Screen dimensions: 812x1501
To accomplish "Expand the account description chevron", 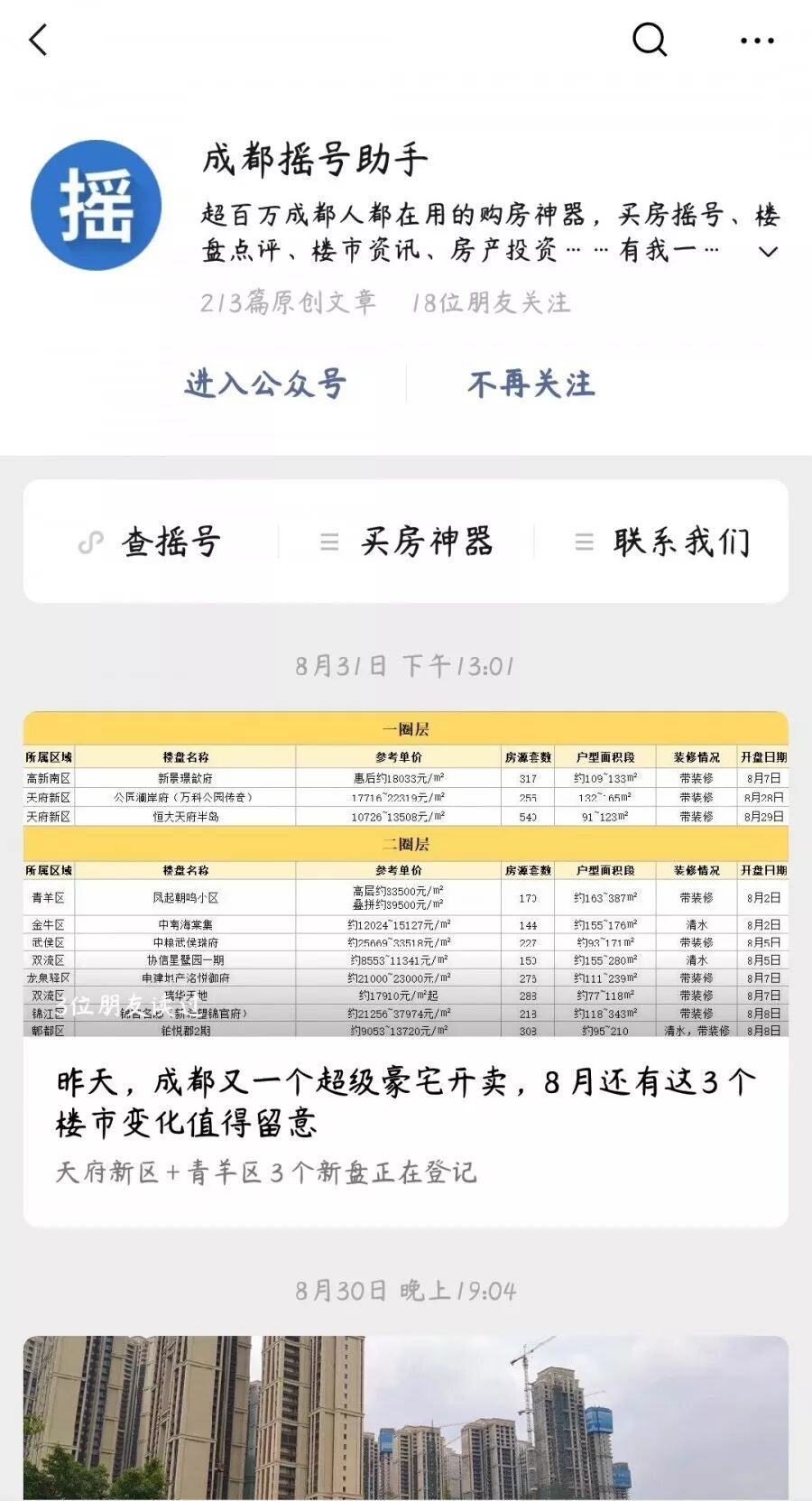I will click(x=768, y=252).
